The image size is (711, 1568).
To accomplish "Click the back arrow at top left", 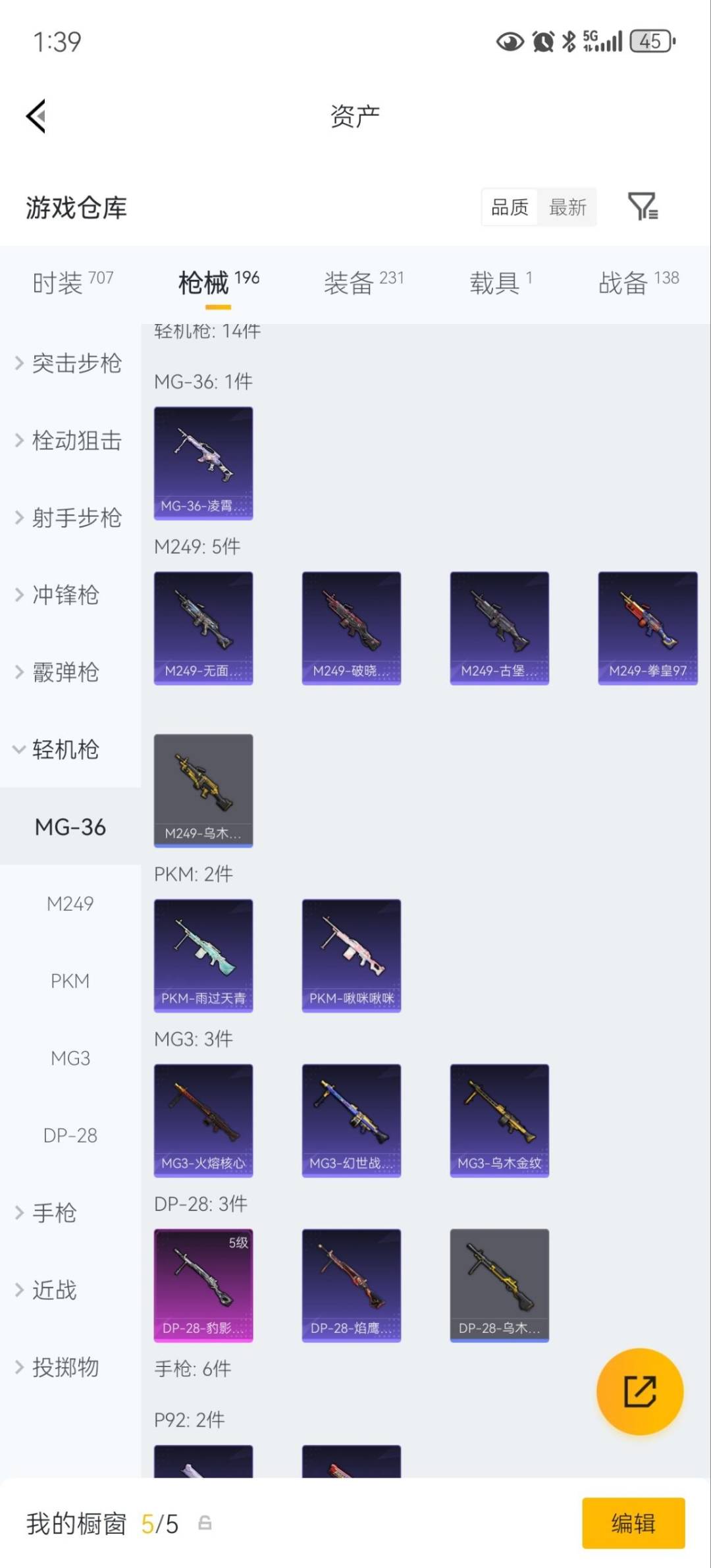I will click(x=36, y=115).
